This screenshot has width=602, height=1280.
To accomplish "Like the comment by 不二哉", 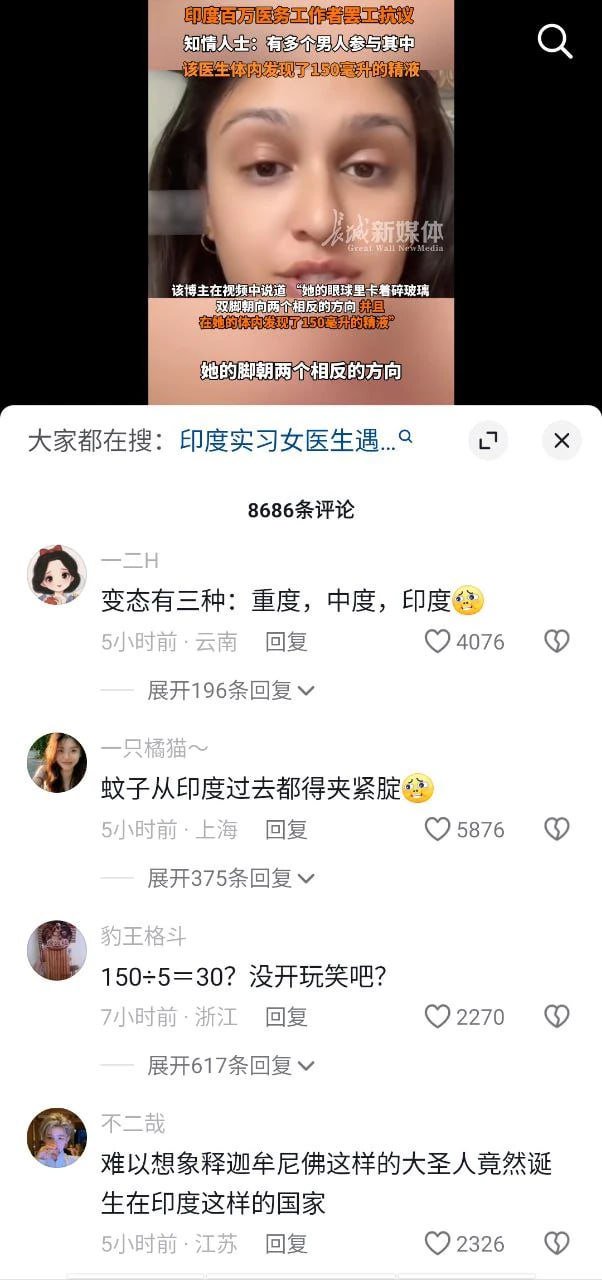I will click(438, 1244).
